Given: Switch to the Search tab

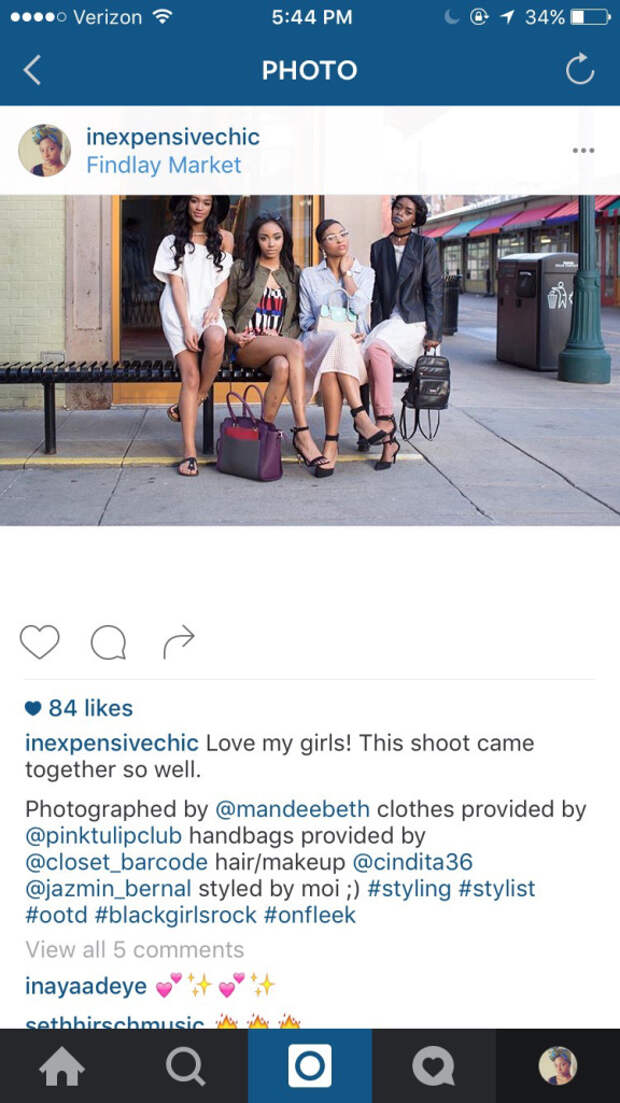Looking at the screenshot, I should 186,1067.
